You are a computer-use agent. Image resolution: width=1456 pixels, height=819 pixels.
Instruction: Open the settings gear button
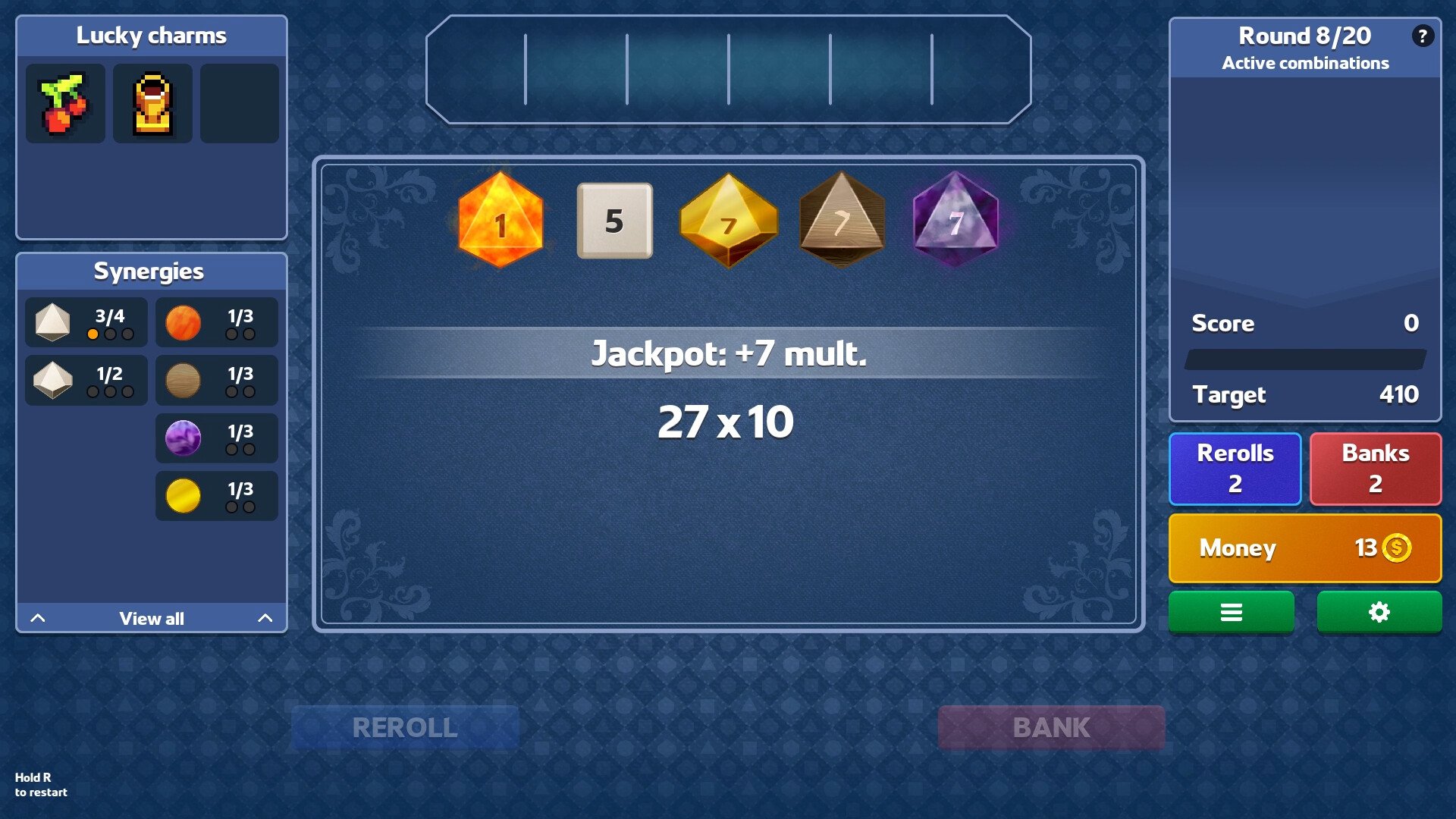[x=1379, y=612]
